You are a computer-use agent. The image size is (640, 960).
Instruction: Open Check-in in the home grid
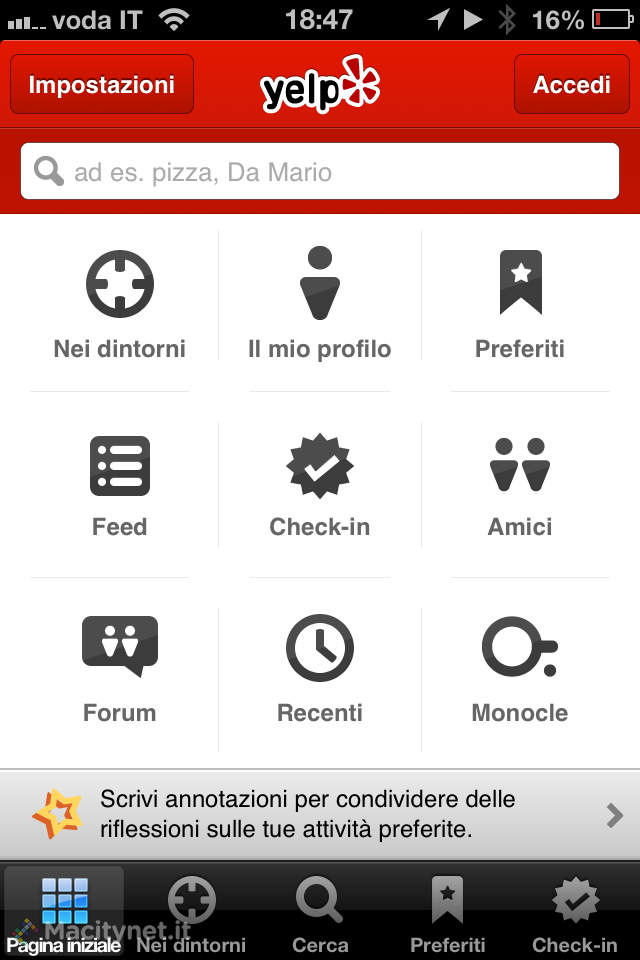click(320, 486)
